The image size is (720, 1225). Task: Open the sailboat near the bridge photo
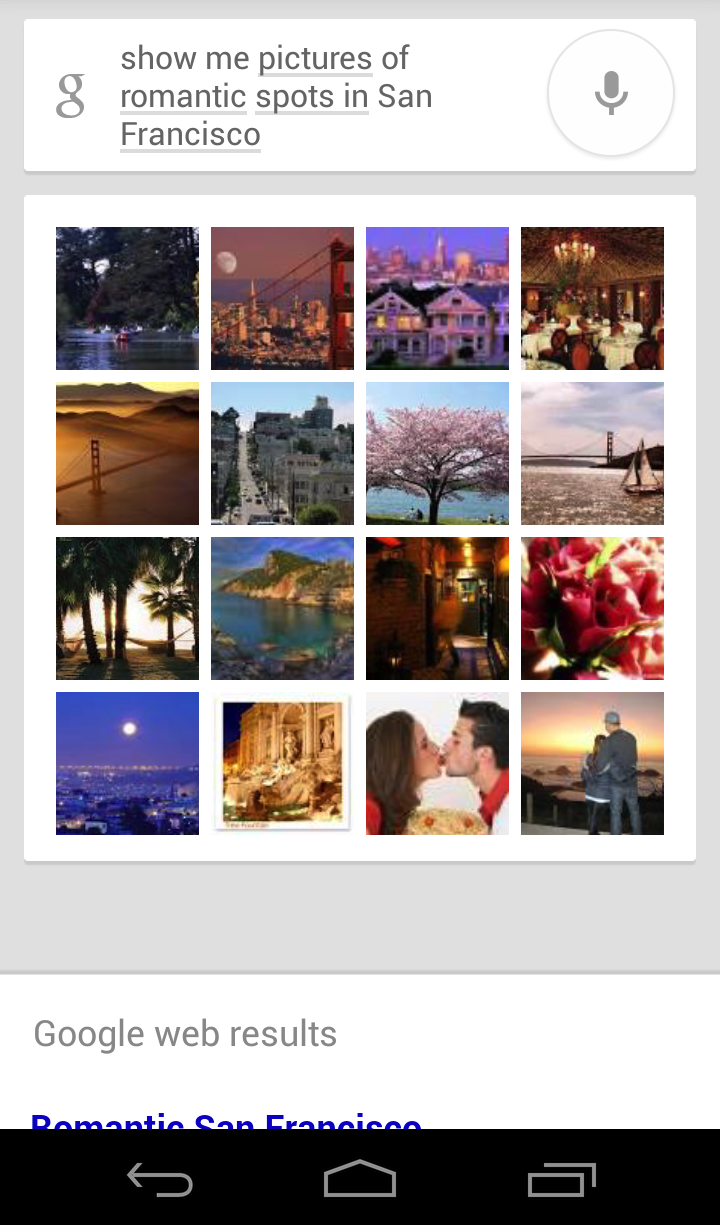click(x=592, y=453)
